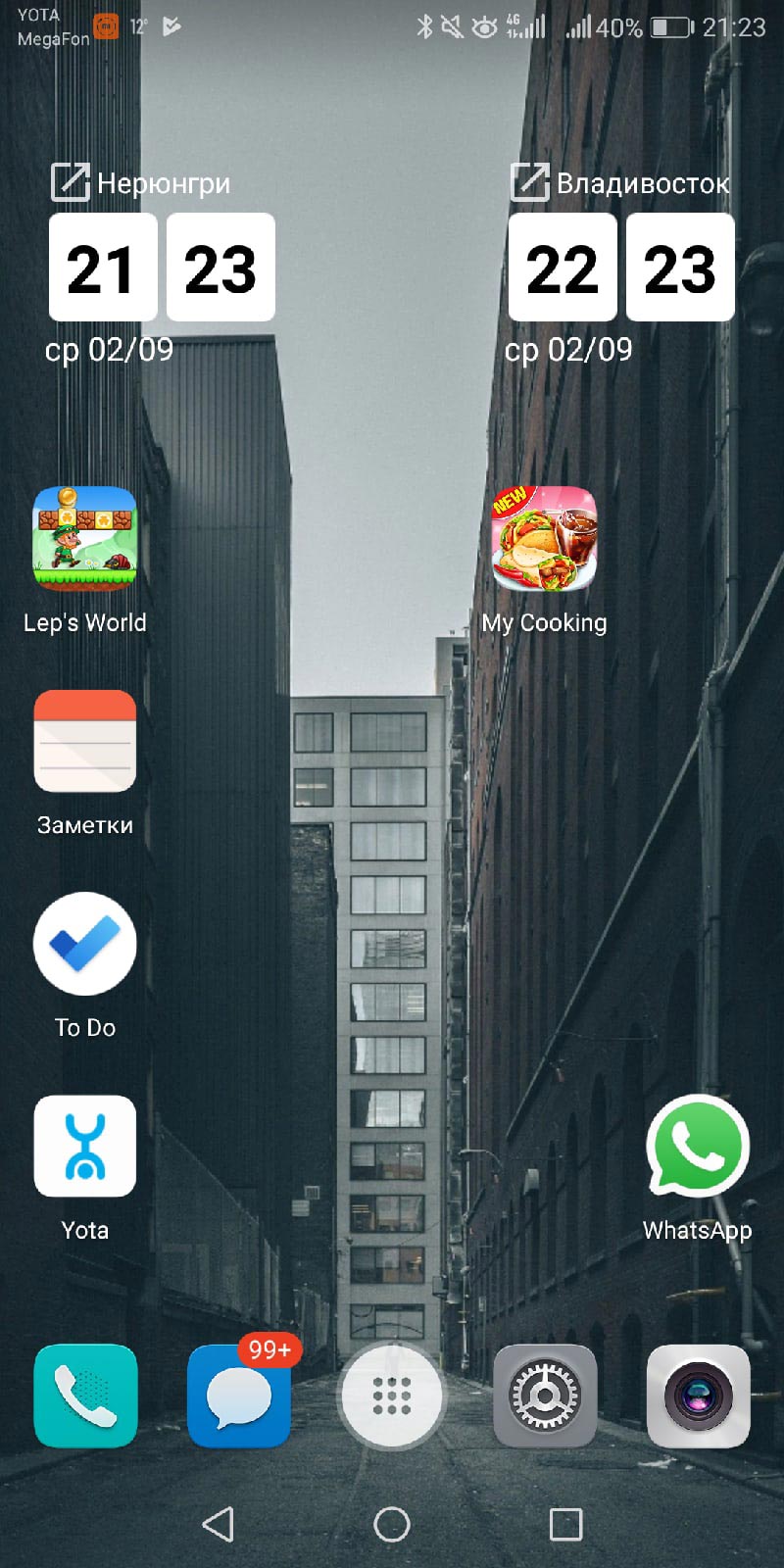784x1568 pixels.
Task: Launch the camera app
Action: (698, 1396)
